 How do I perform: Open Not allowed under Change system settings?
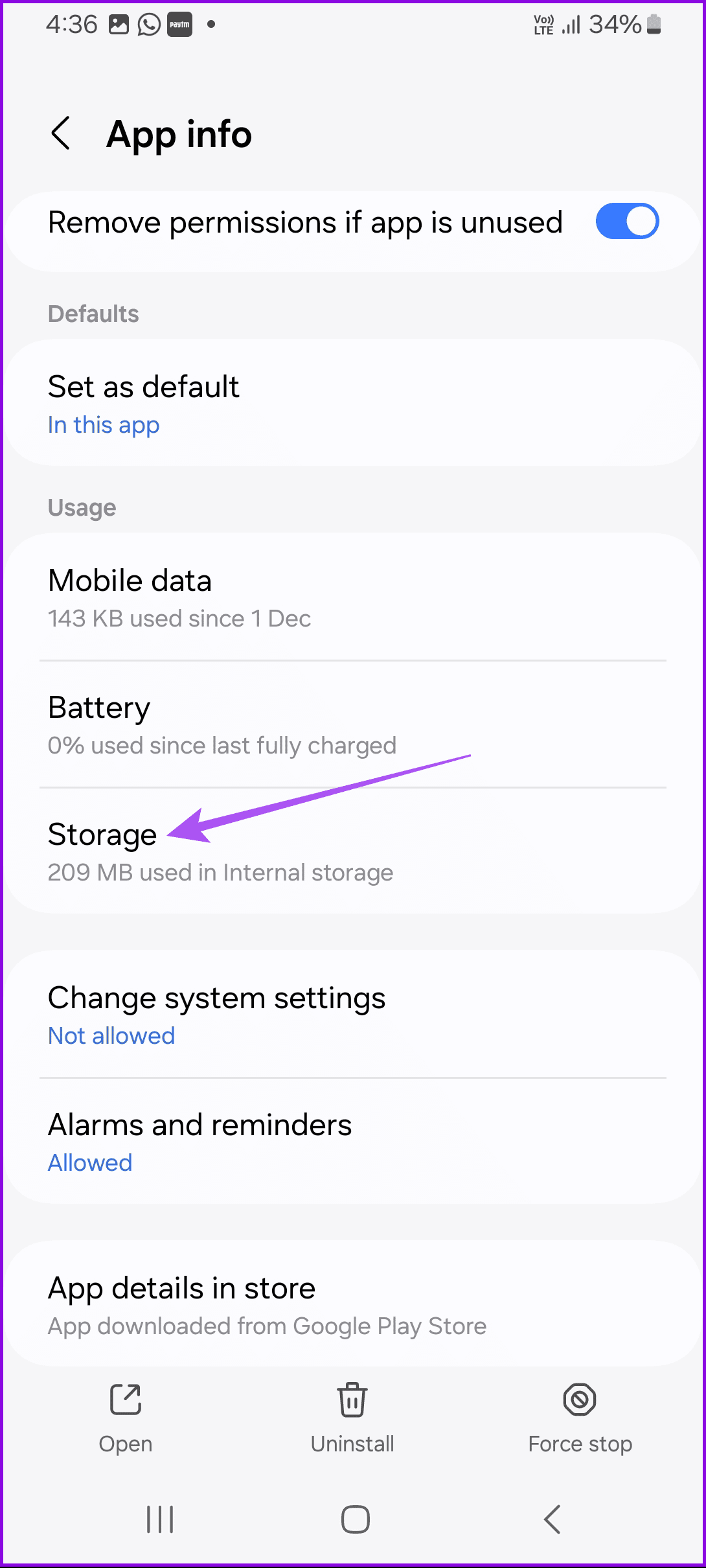coord(111,1035)
